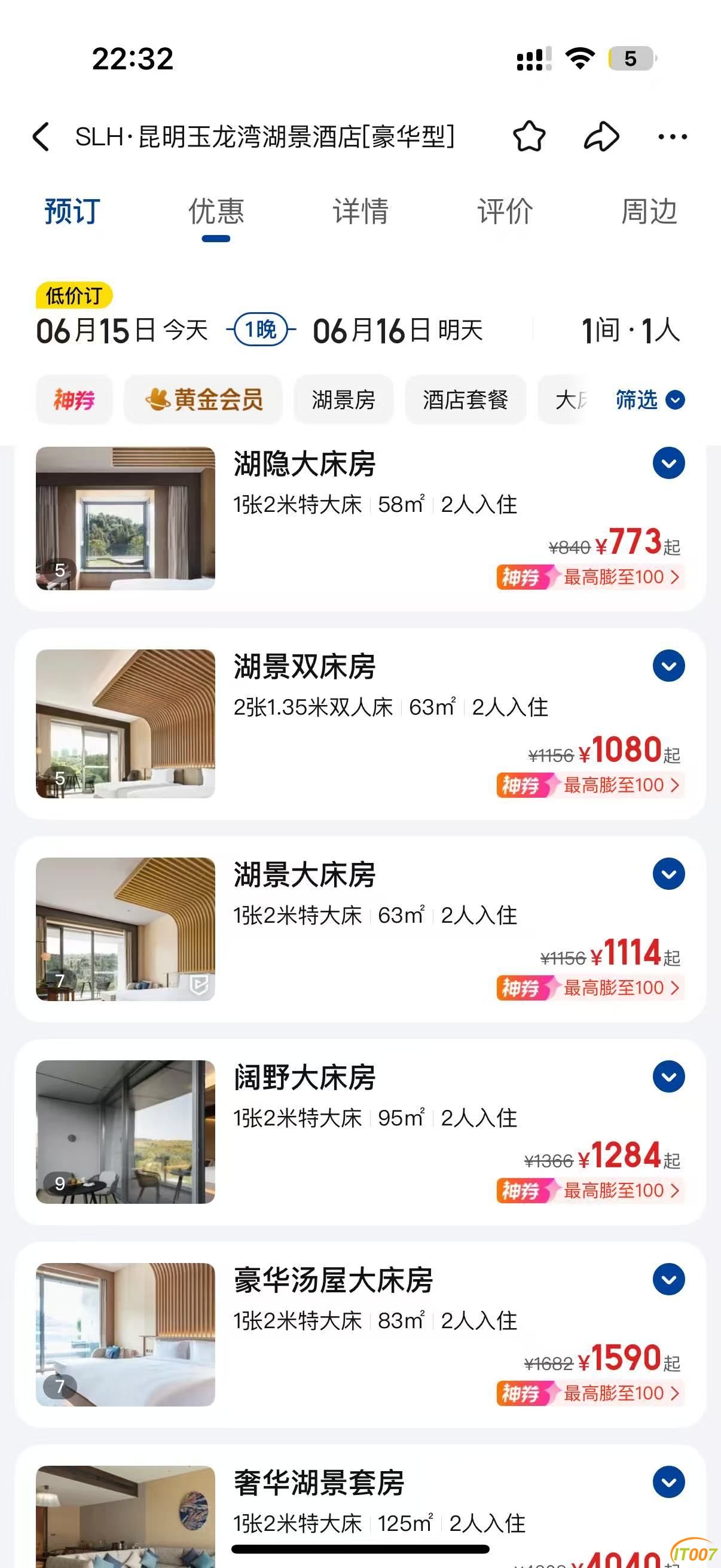View the 评价 tab

click(x=505, y=211)
